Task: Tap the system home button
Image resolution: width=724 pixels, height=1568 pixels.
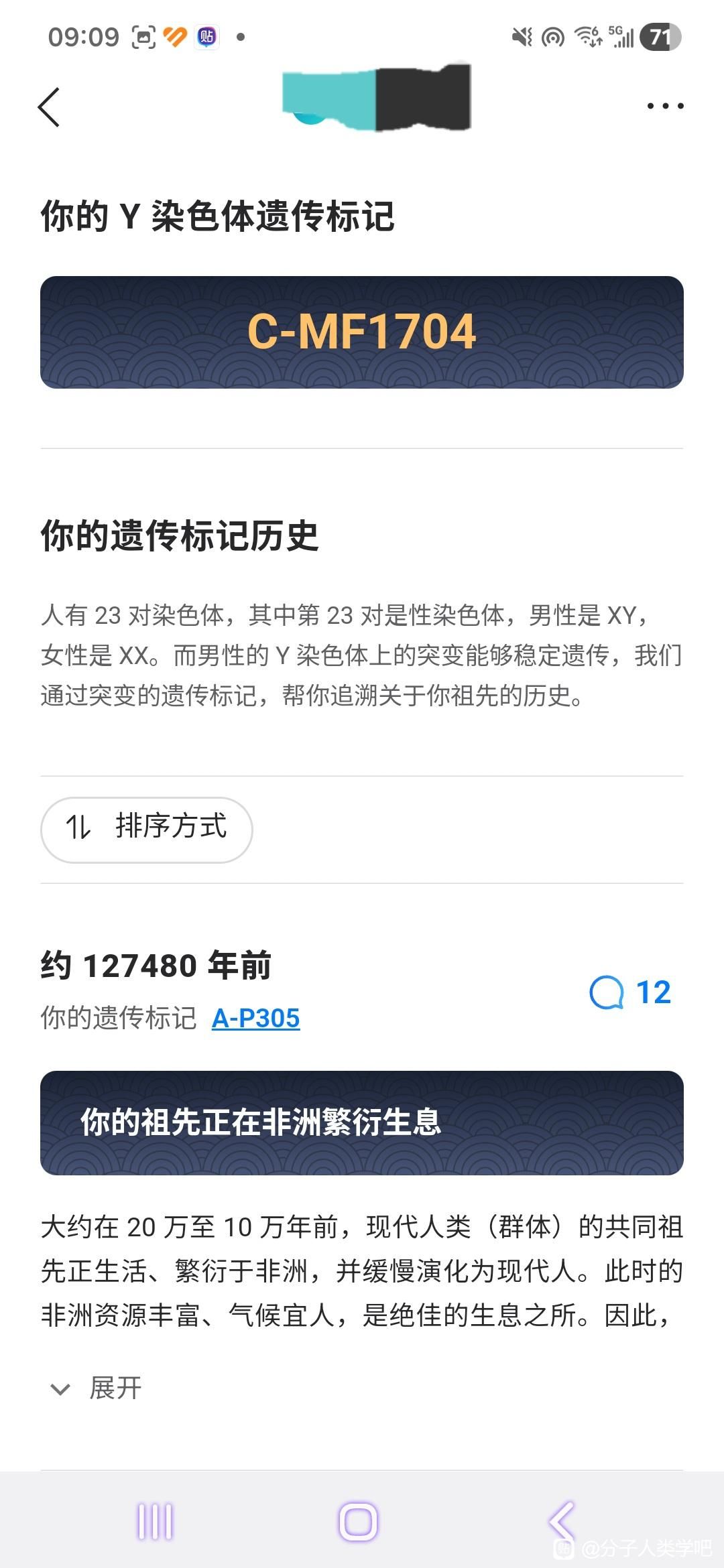Action: point(358,1521)
